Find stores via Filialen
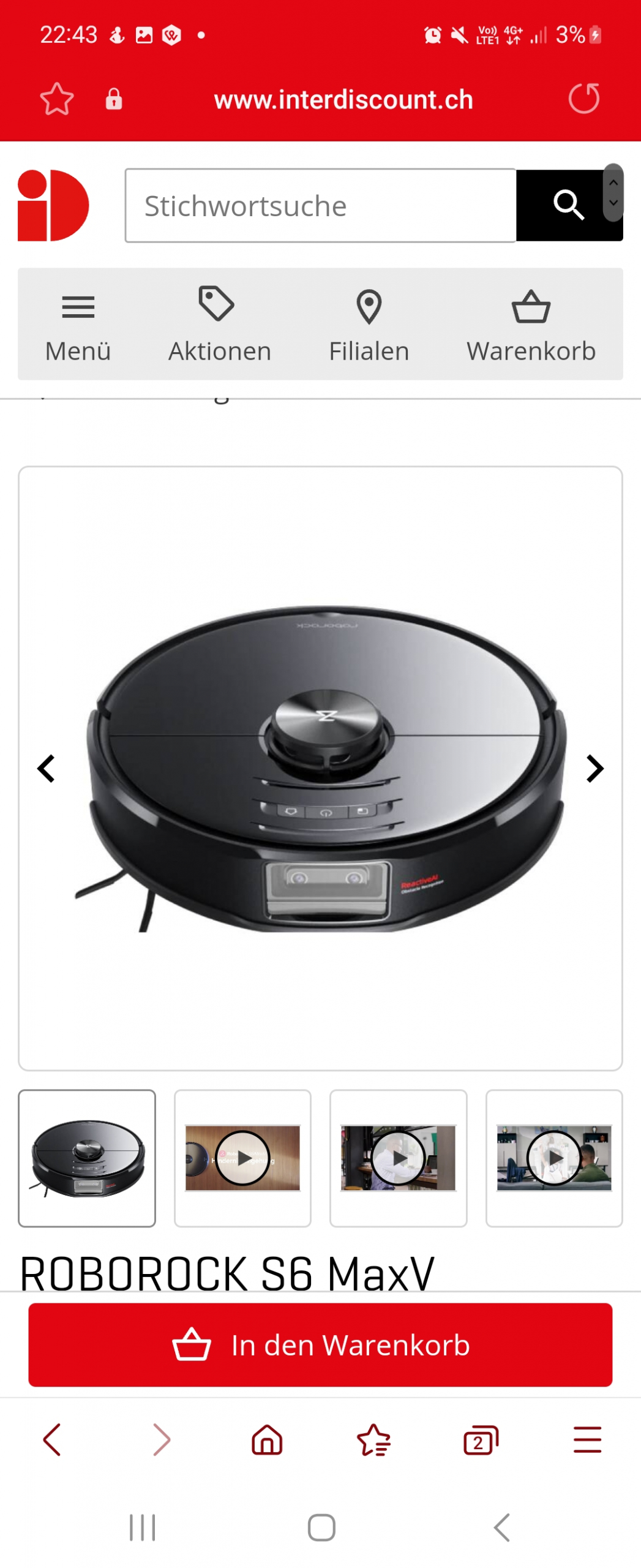 coord(369,325)
